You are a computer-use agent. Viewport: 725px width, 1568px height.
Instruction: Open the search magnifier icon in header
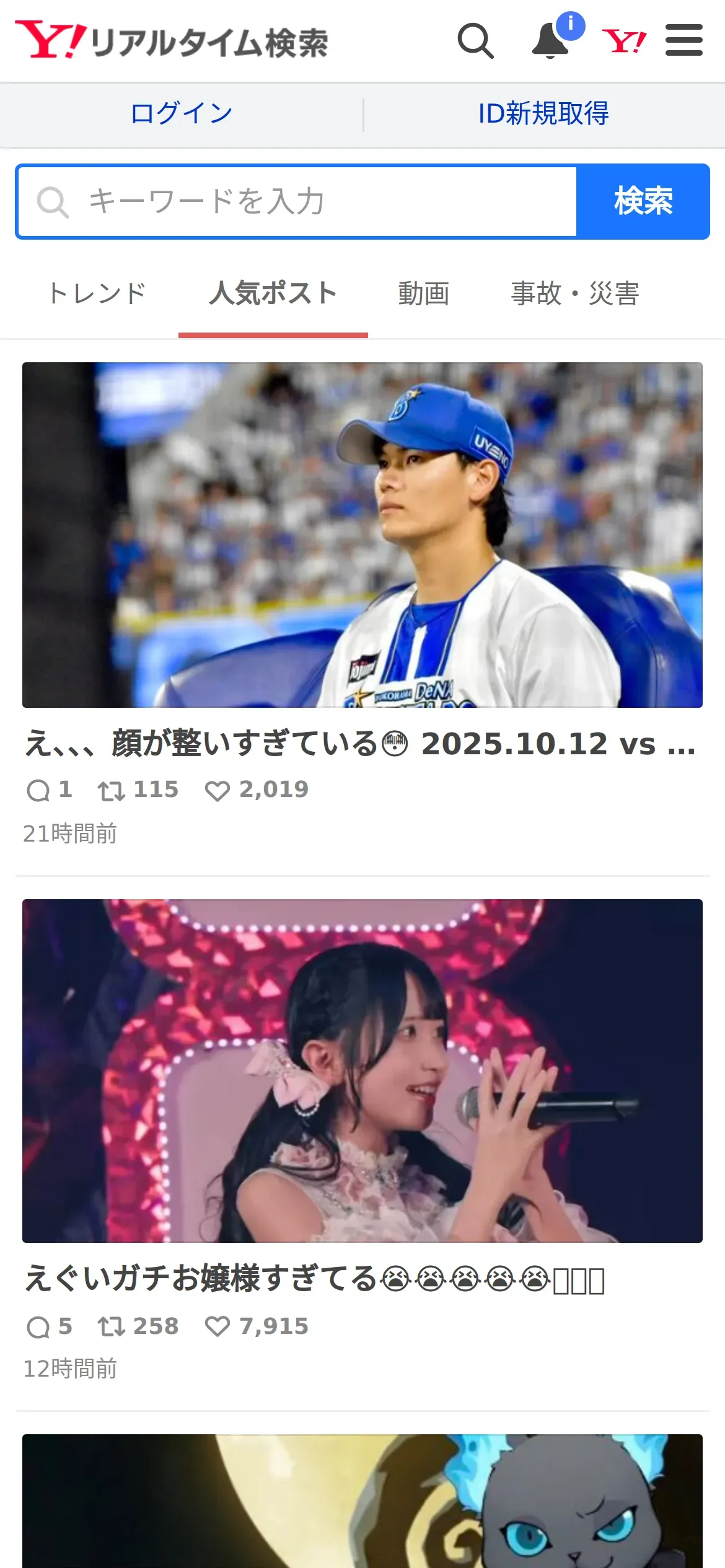(x=475, y=41)
